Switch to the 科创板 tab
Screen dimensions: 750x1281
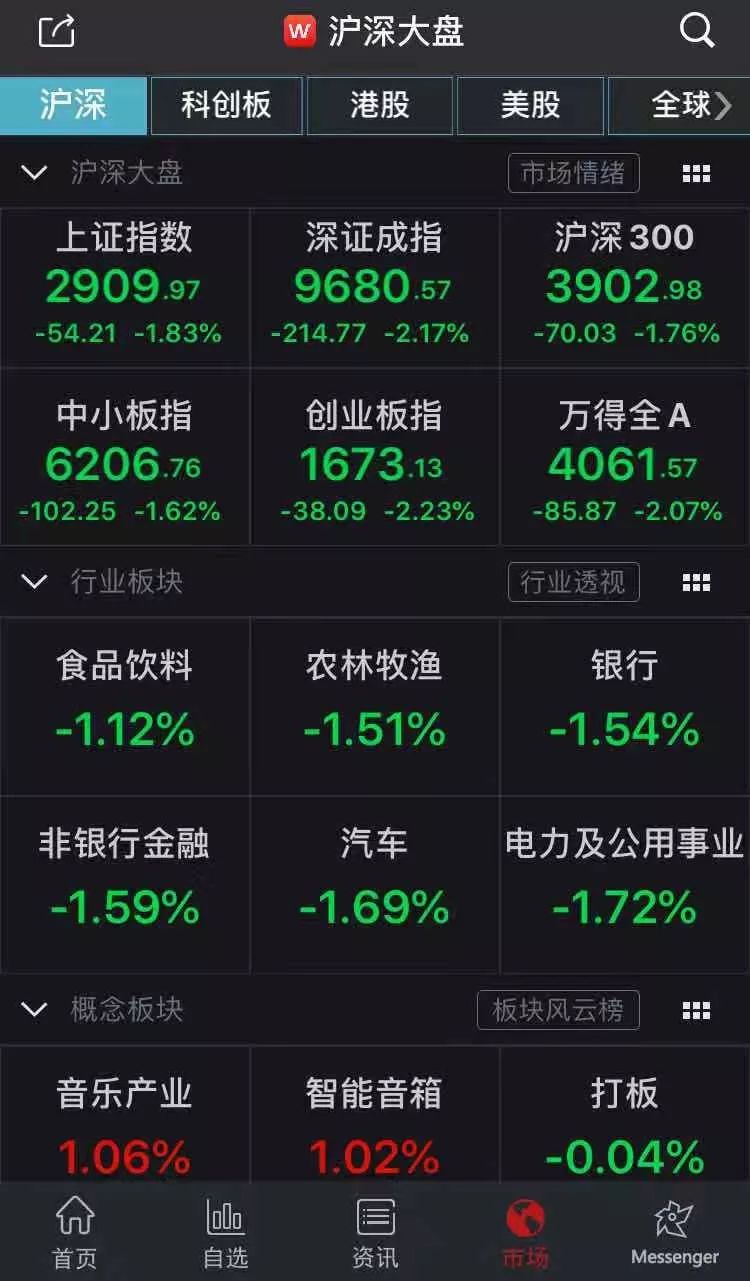tap(226, 105)
